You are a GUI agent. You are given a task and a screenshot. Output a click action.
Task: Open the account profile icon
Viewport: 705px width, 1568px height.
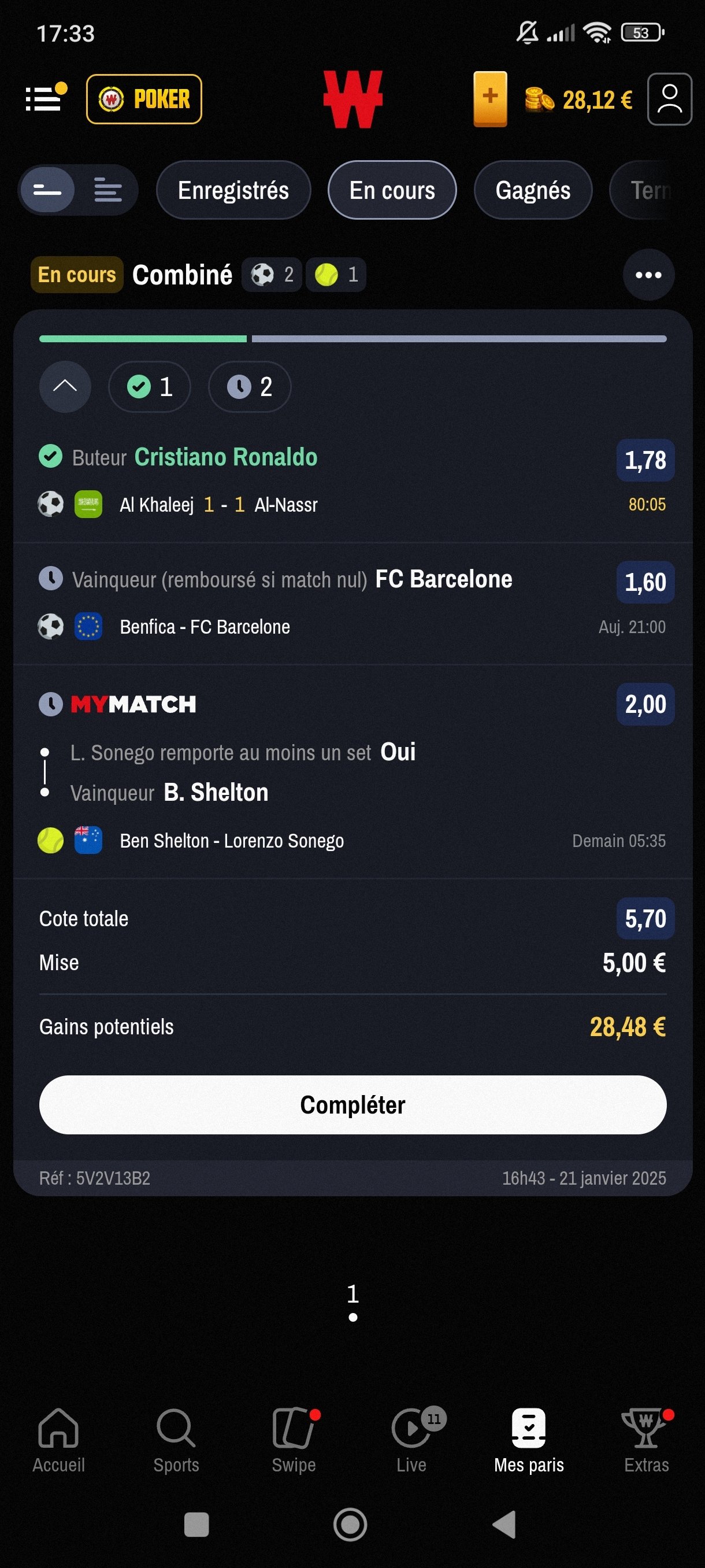click(669, 99)
